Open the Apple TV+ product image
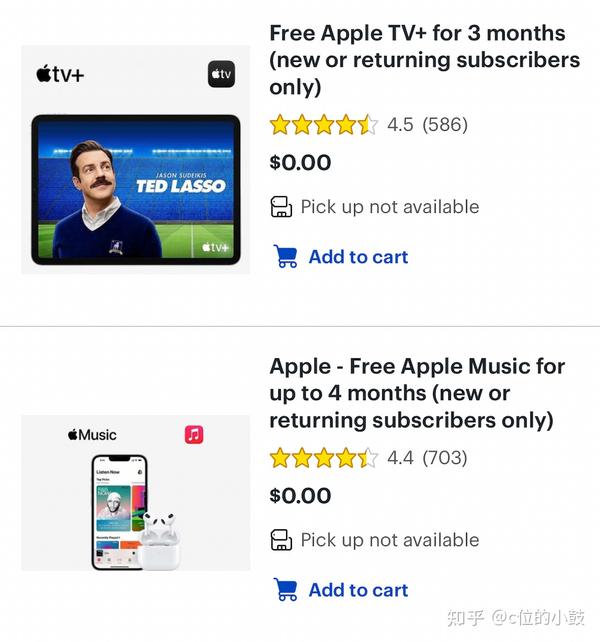 click(136, 160)
